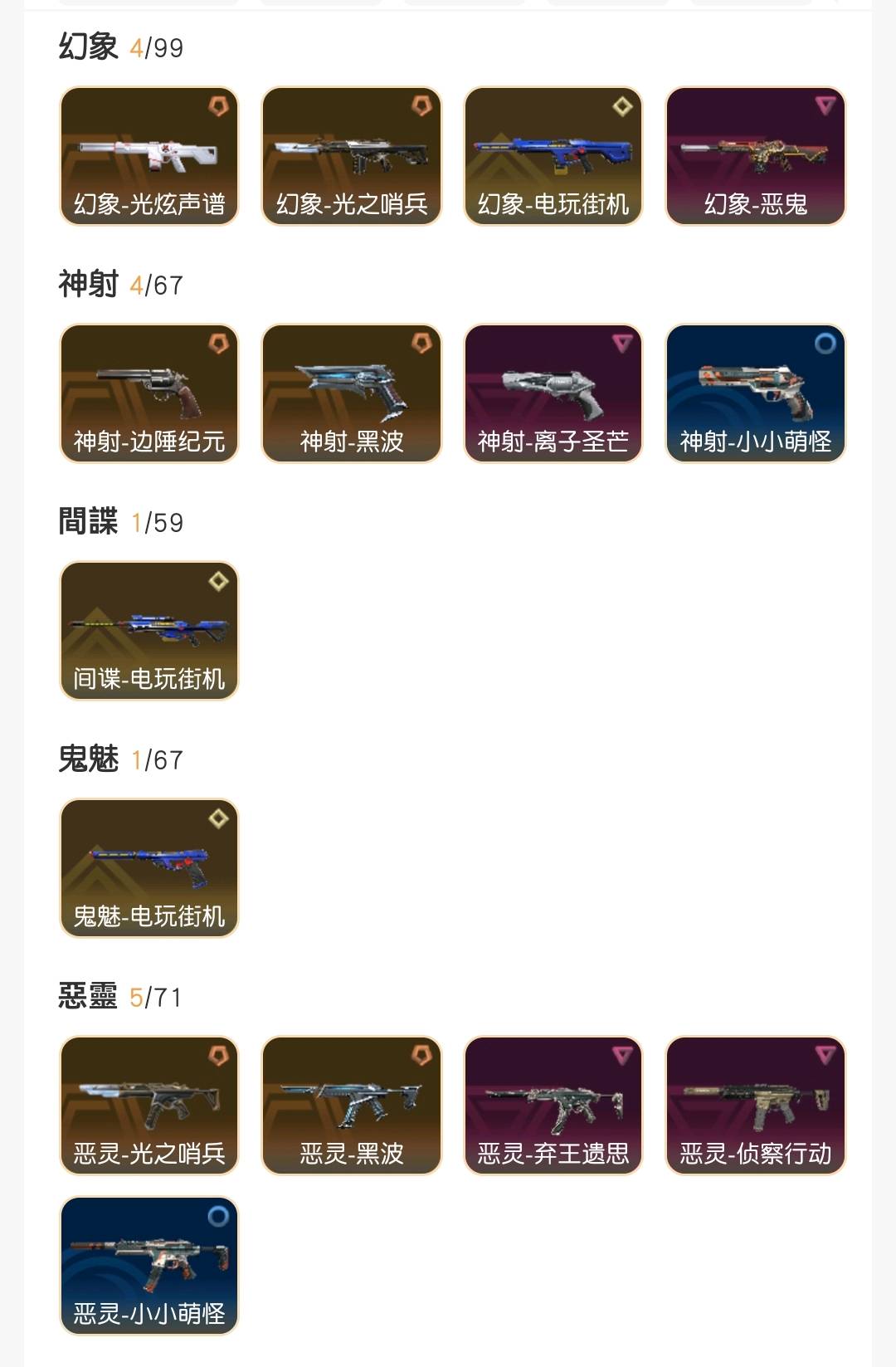Open the 神射-边陲纪元 skin card
The width and height of the screenshot is (896, 1367).
point(149,393)
